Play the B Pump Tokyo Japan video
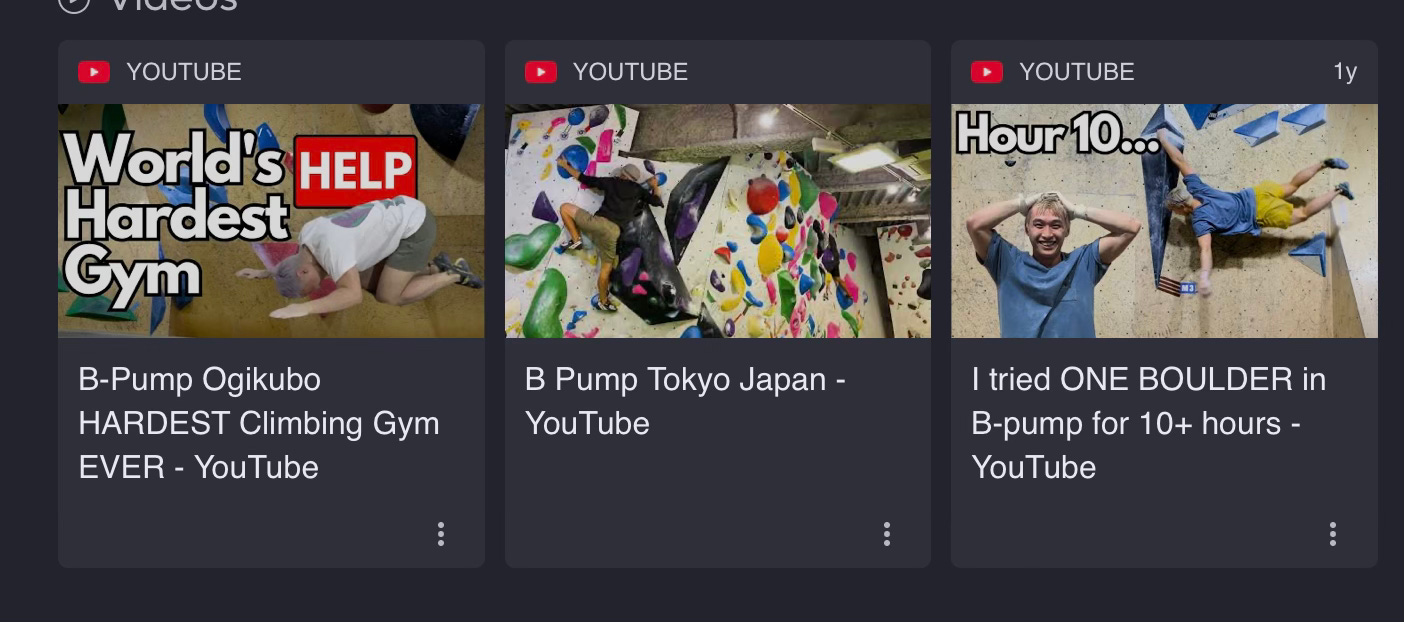The height and width of the screenshot is (622, 1404). [x=717, y=221]
